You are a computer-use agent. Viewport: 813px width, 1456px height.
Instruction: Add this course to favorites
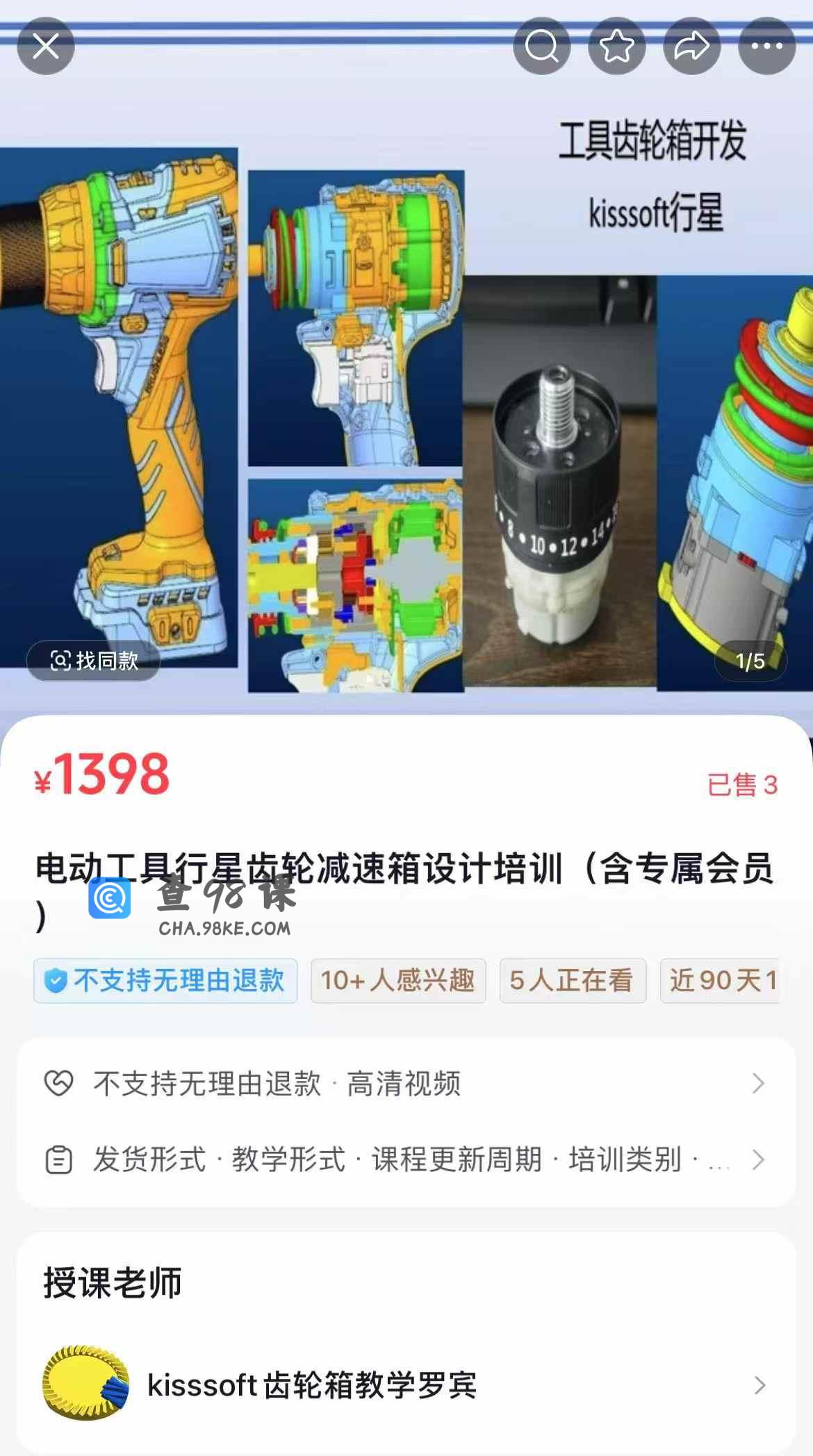pos(617,47)
